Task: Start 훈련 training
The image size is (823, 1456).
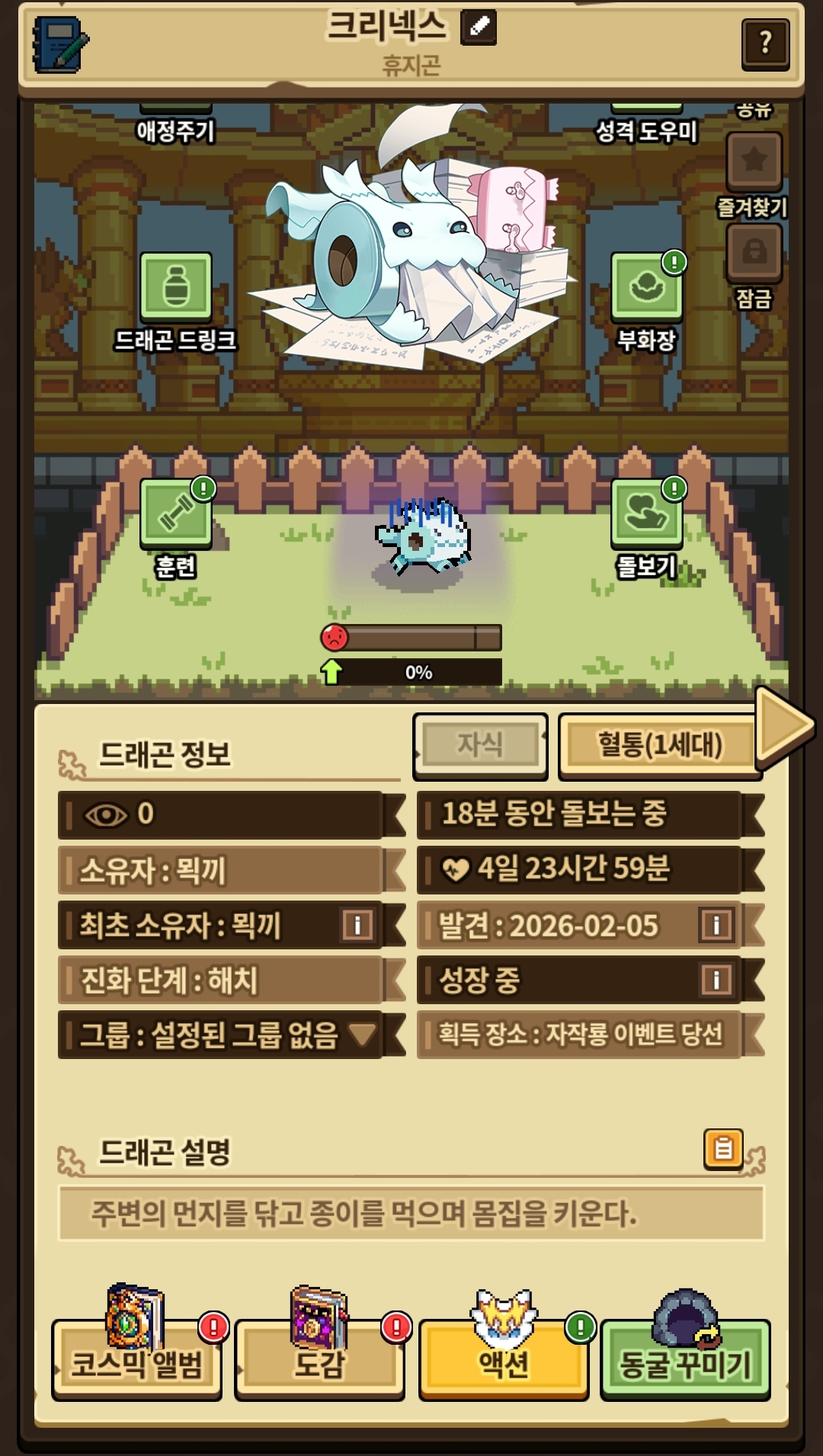Action: pyautogui.click(x=175, y=514)
